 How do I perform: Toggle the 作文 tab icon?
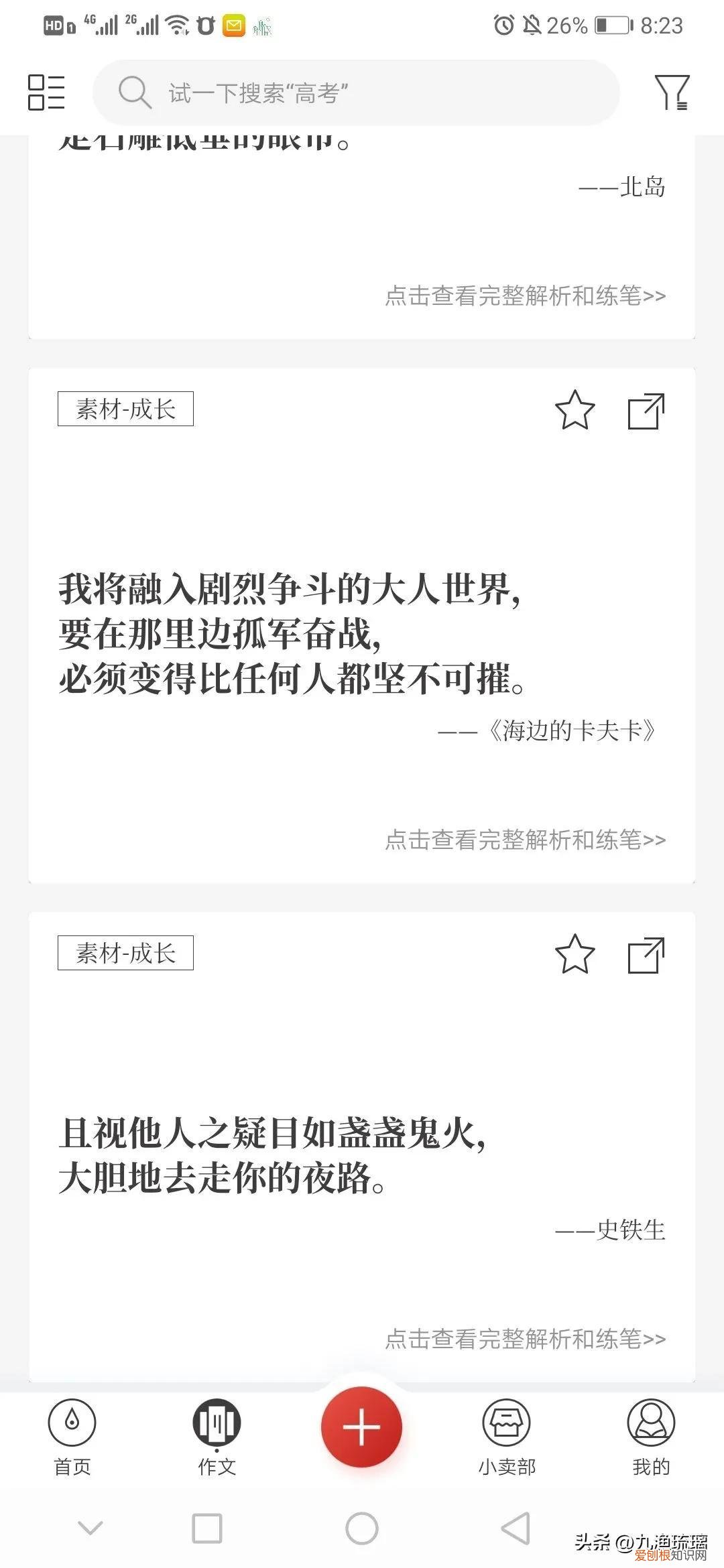pyautogui.click(x=217, y=1422)
